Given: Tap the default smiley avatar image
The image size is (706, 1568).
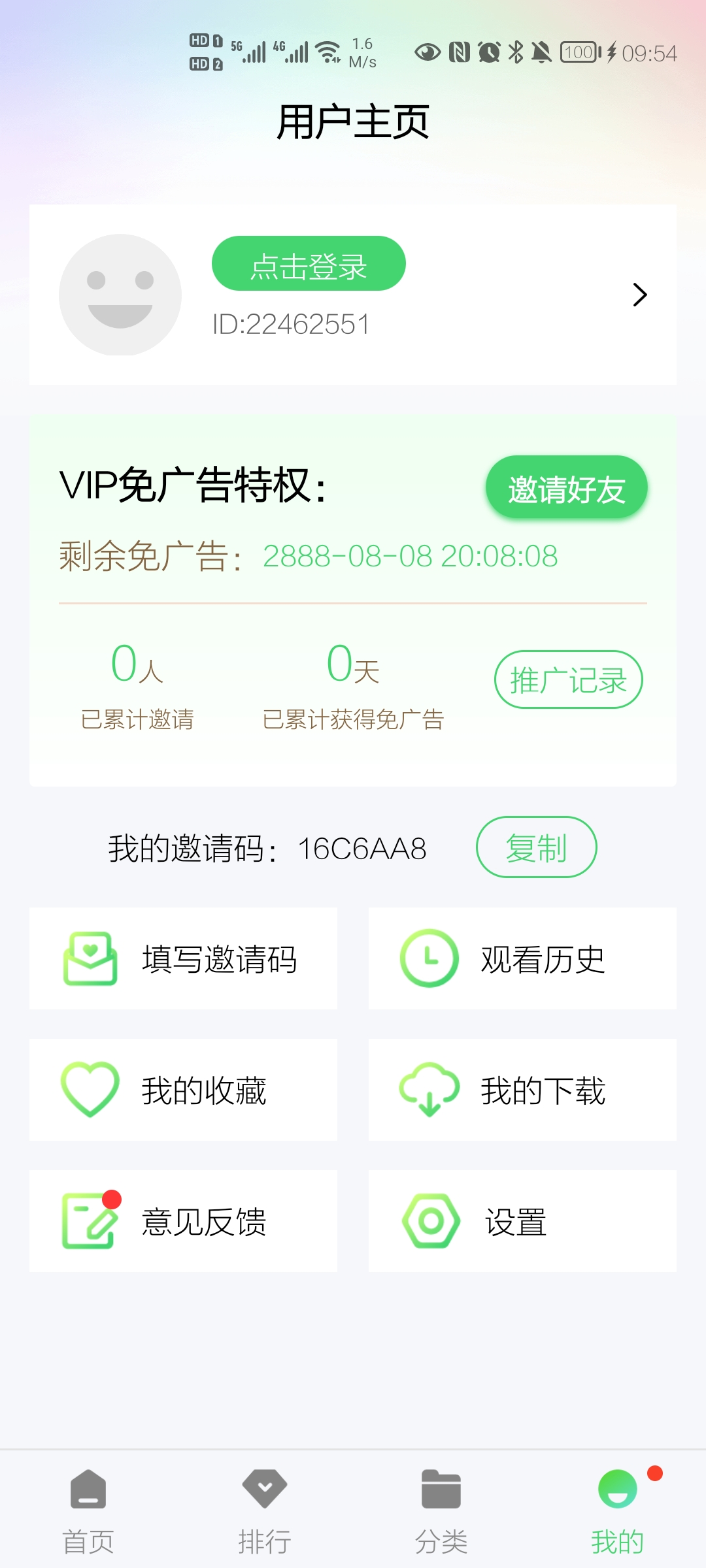Looking at the screenshot, I should click(120, 295).
